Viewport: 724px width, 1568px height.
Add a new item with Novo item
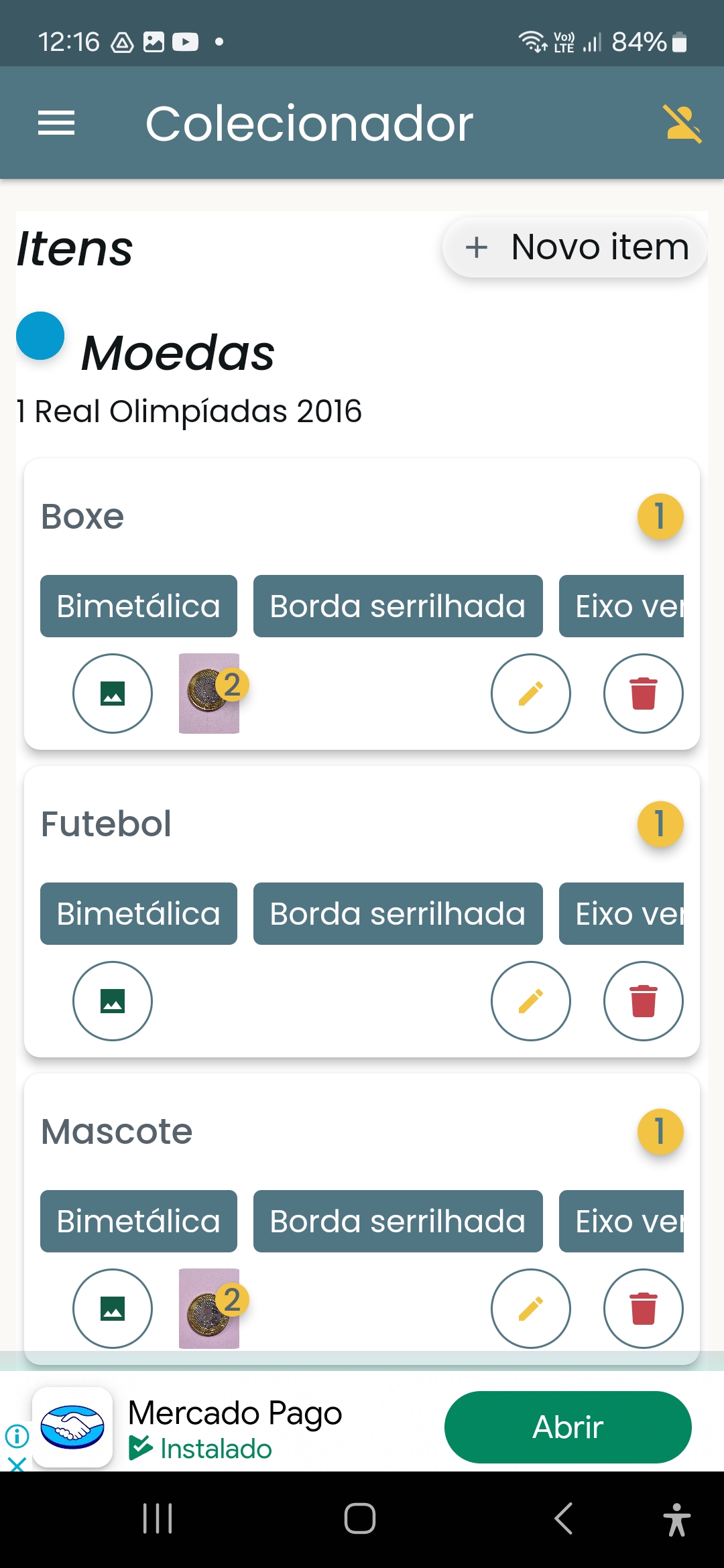pyautogui.click(x=575, y=247)
